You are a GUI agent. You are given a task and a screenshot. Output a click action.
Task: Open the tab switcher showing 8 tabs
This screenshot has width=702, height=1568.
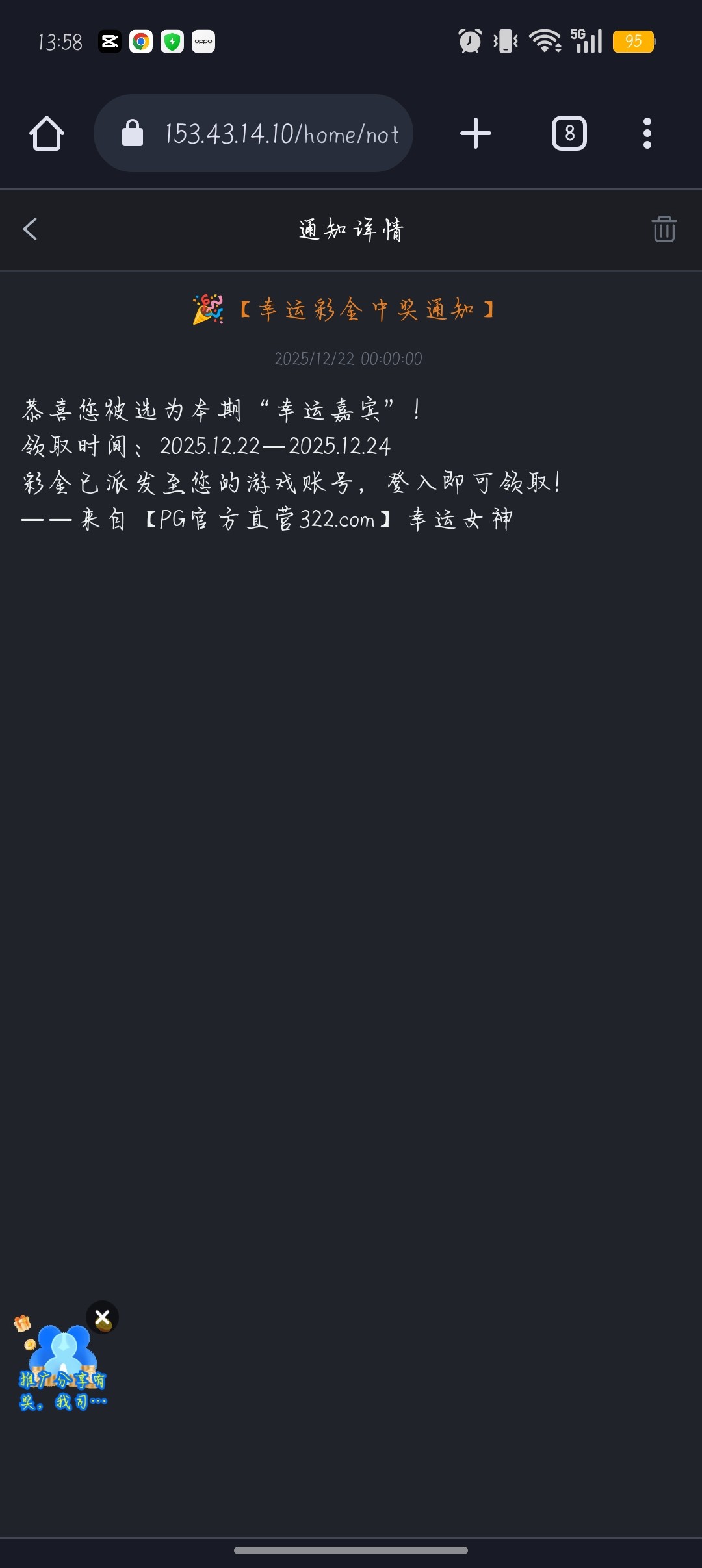tap(569, 134)
